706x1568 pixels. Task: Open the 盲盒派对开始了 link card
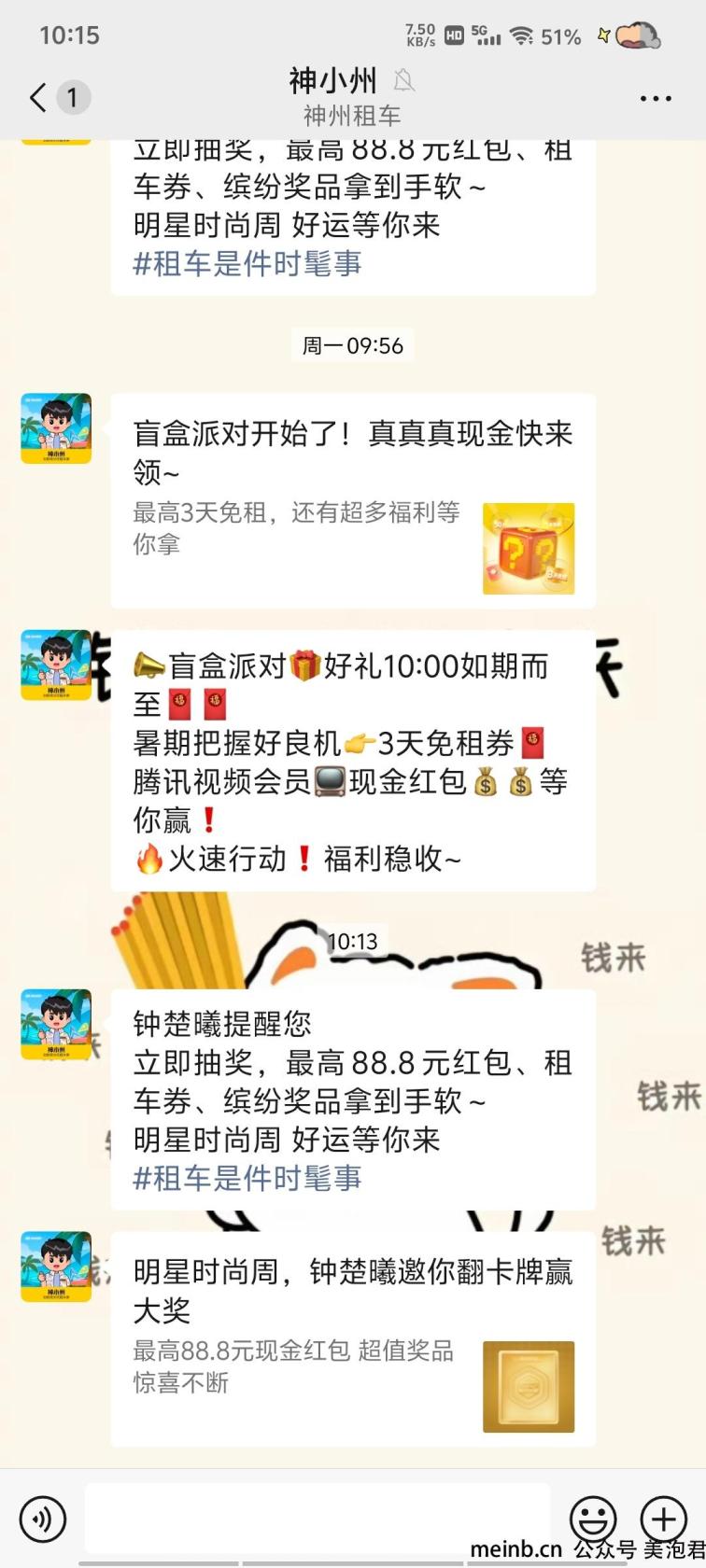click(353, 501)
